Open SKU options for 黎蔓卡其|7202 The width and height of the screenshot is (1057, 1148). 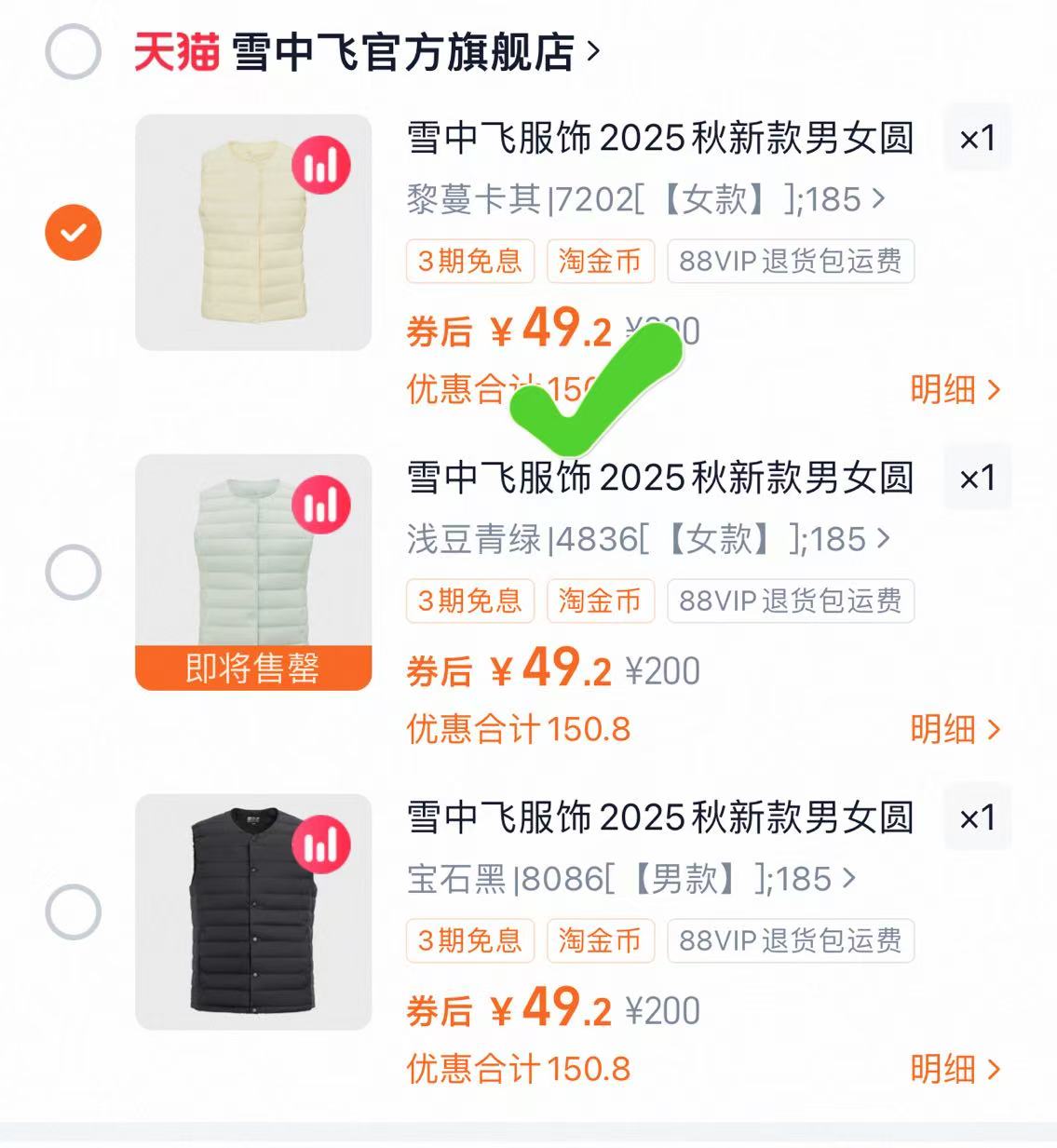tap(643, 199)
